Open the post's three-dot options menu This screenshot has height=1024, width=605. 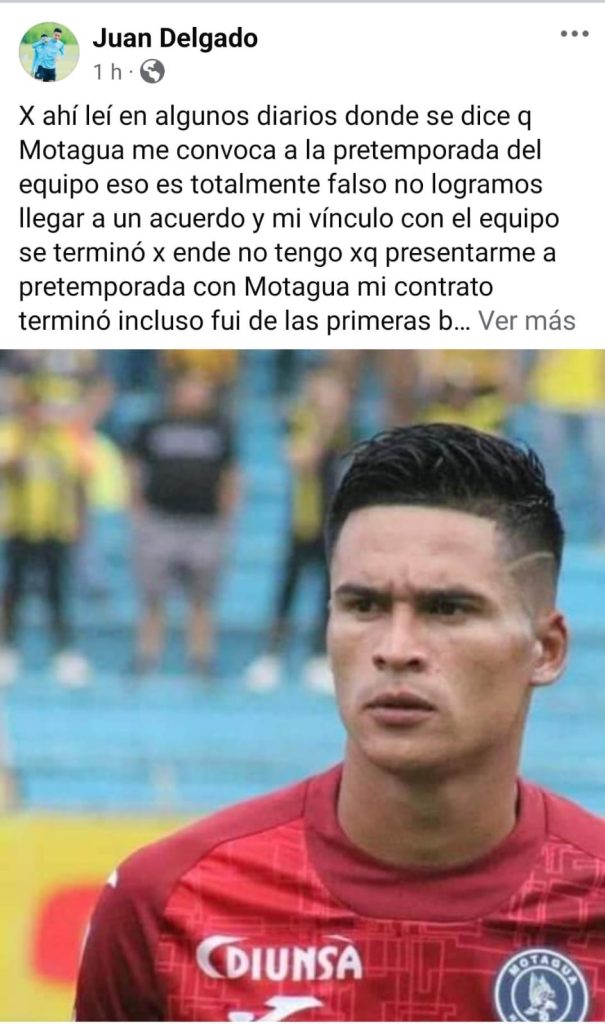pos(574,34)
